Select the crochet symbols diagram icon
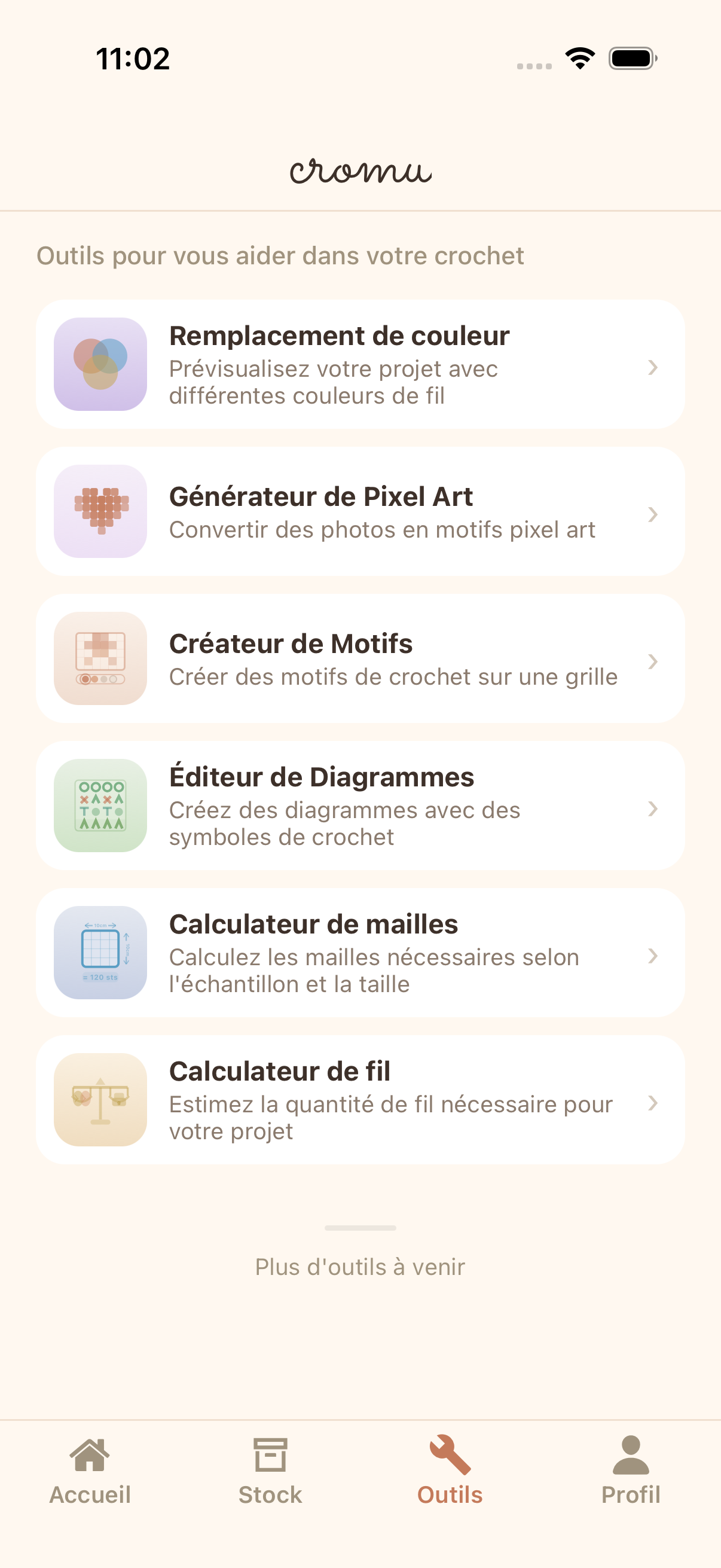 (100, 808)
